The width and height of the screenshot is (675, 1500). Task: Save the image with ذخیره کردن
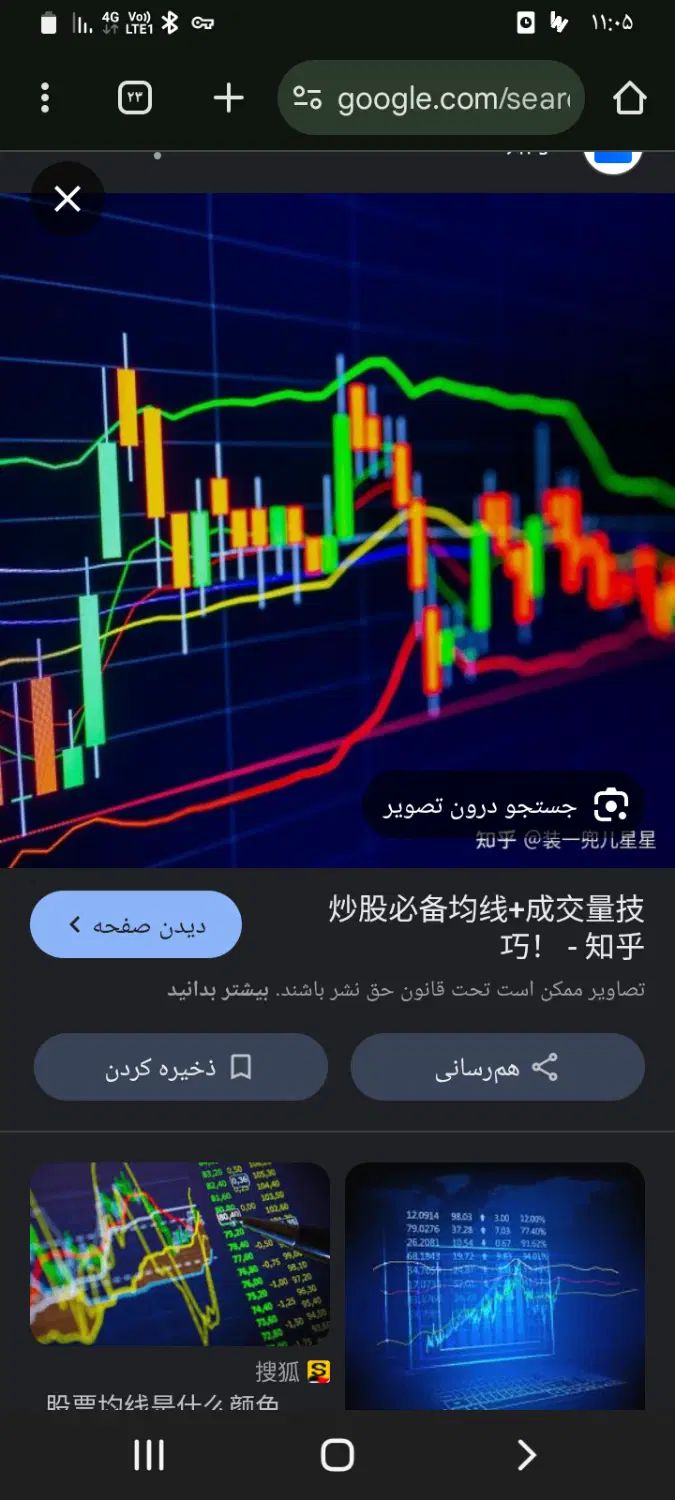(x=180, y=1067)
